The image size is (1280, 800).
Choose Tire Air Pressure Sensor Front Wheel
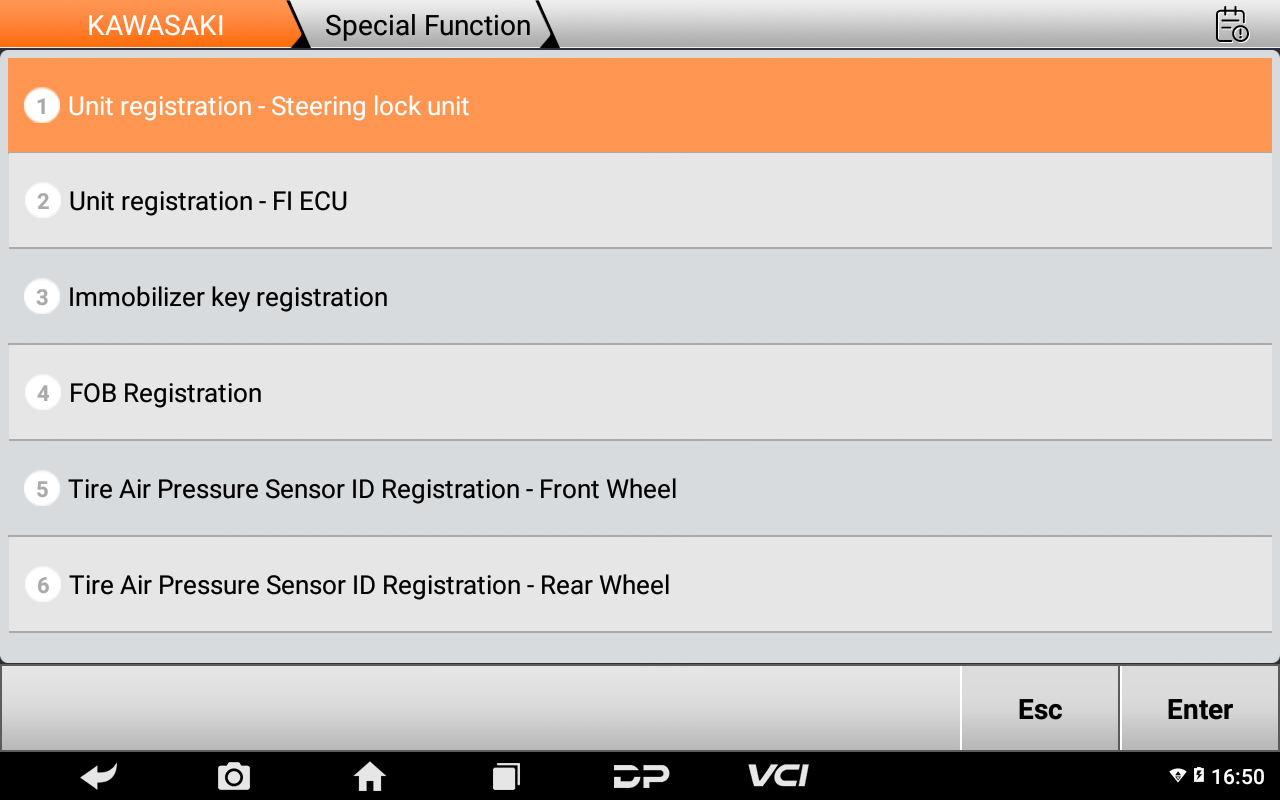tap(640, 489)
